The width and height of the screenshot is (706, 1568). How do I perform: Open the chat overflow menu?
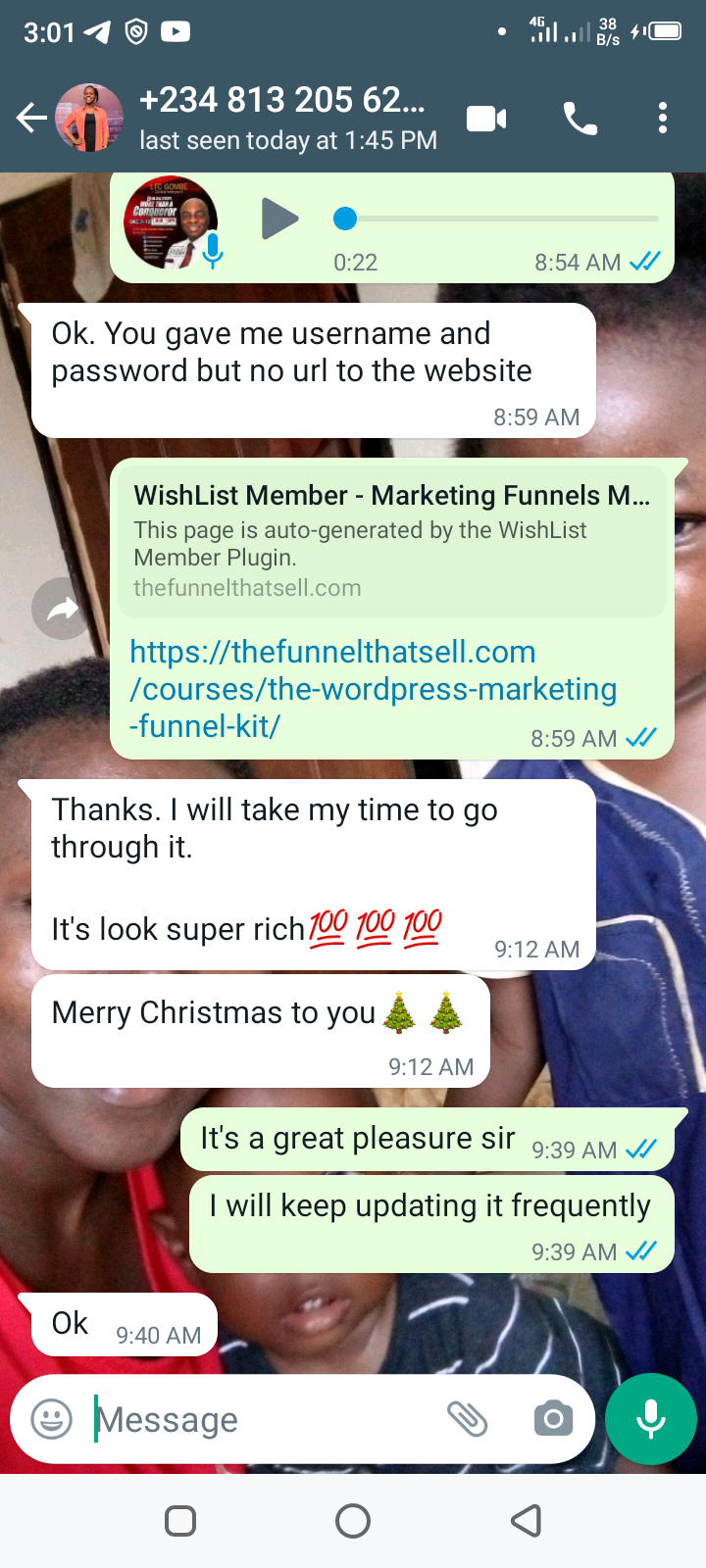click(x=663, y=119)
